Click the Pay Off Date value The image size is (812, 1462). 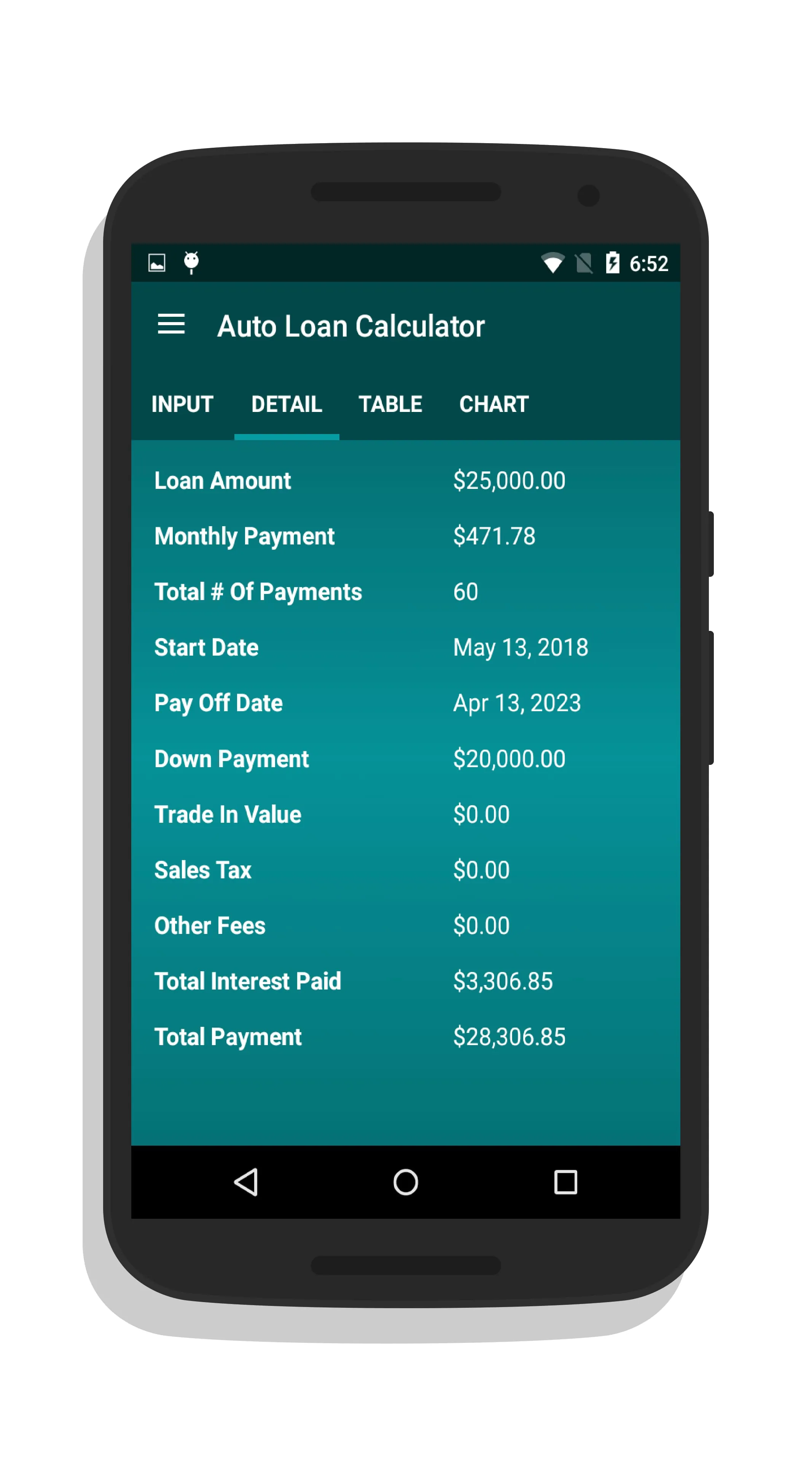(517, 702)
